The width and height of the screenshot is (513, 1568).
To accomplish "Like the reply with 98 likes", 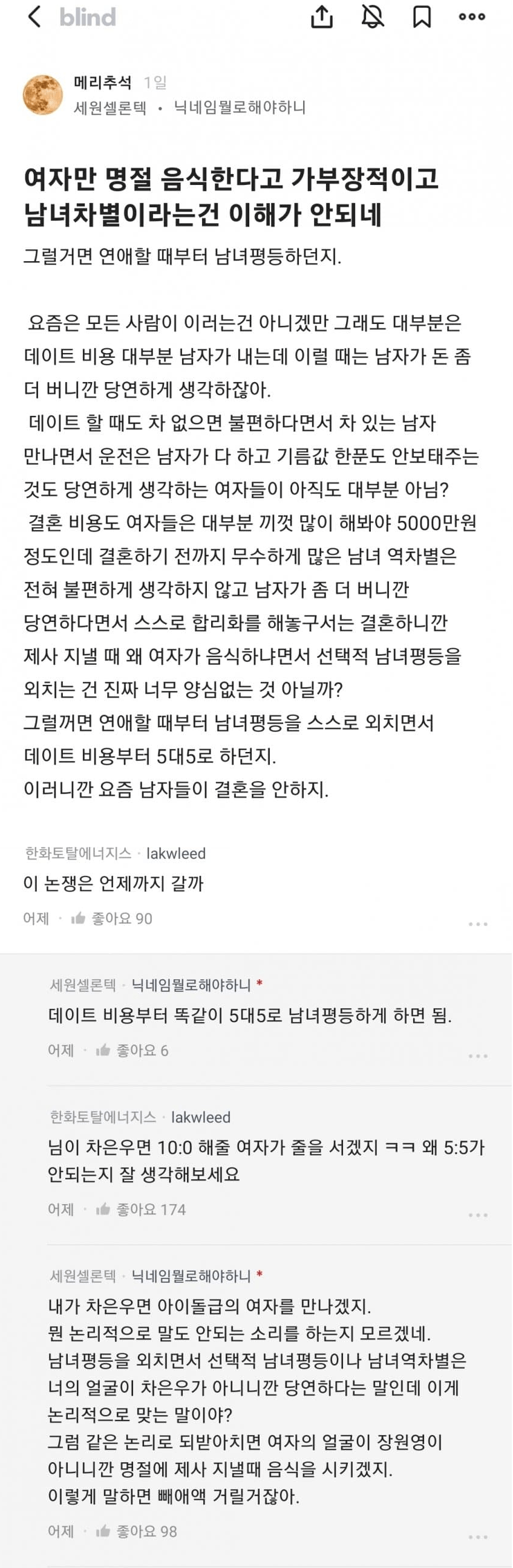I will coord(103,1531).
